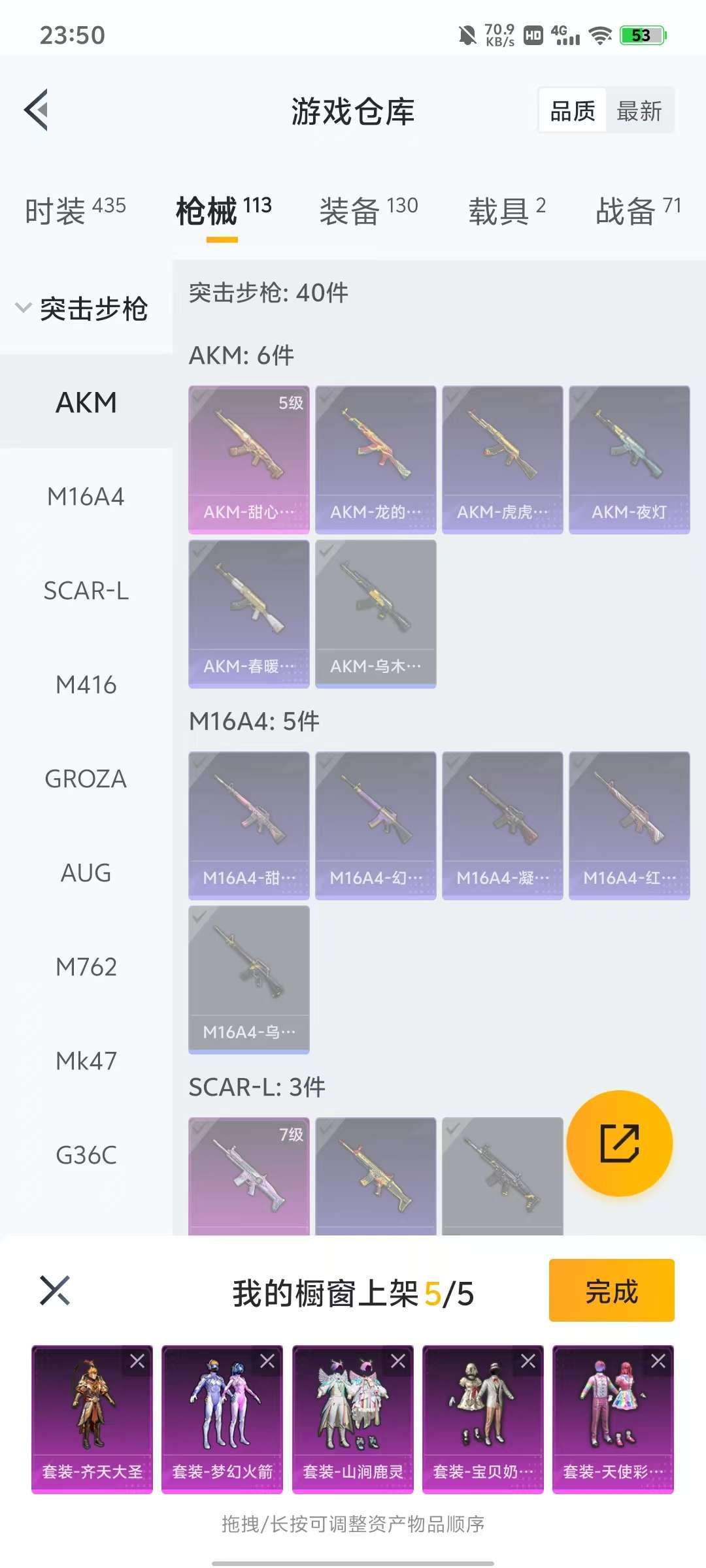Sort the warehouse by 最新

pos(639,110)
